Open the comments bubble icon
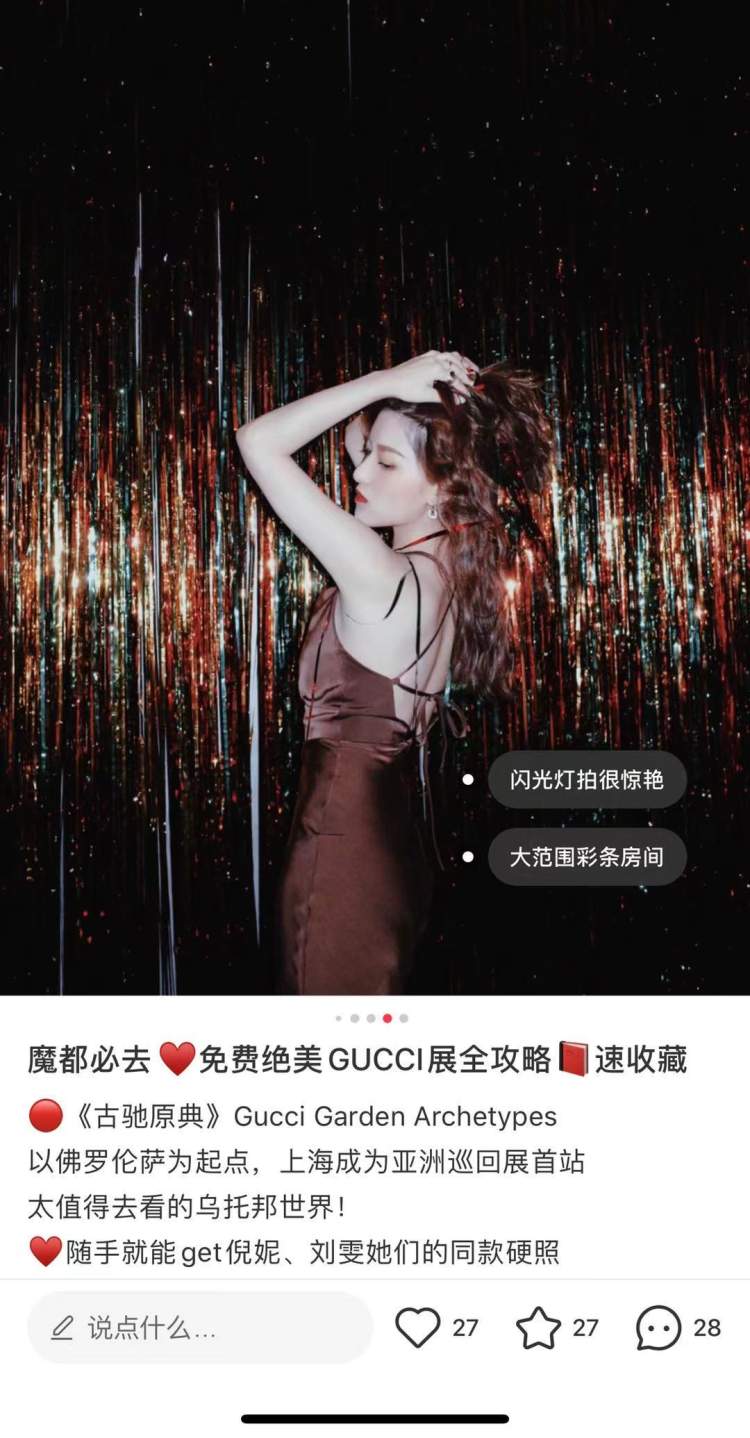 click(x=659, y=1328)
